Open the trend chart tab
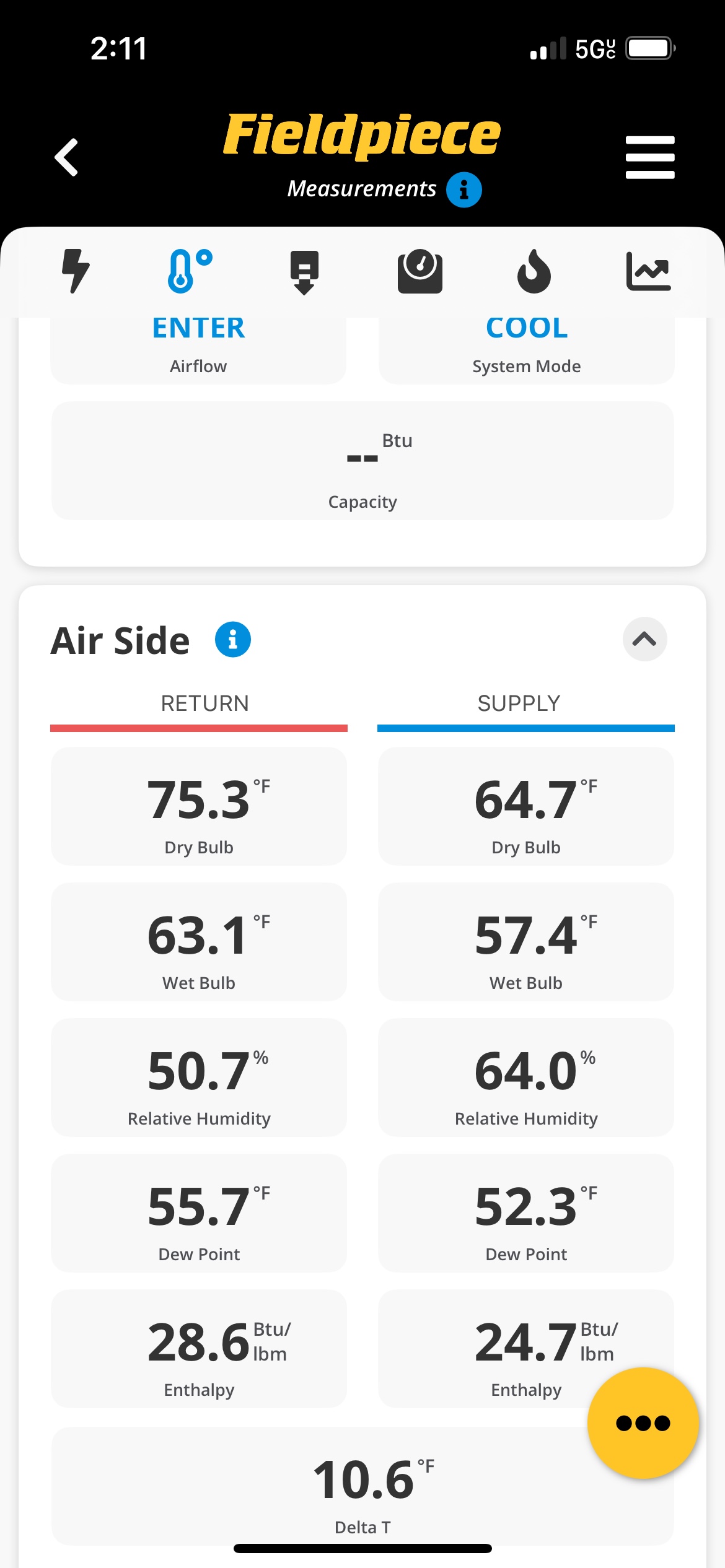The image size is (725, 1568). point(649,271)
